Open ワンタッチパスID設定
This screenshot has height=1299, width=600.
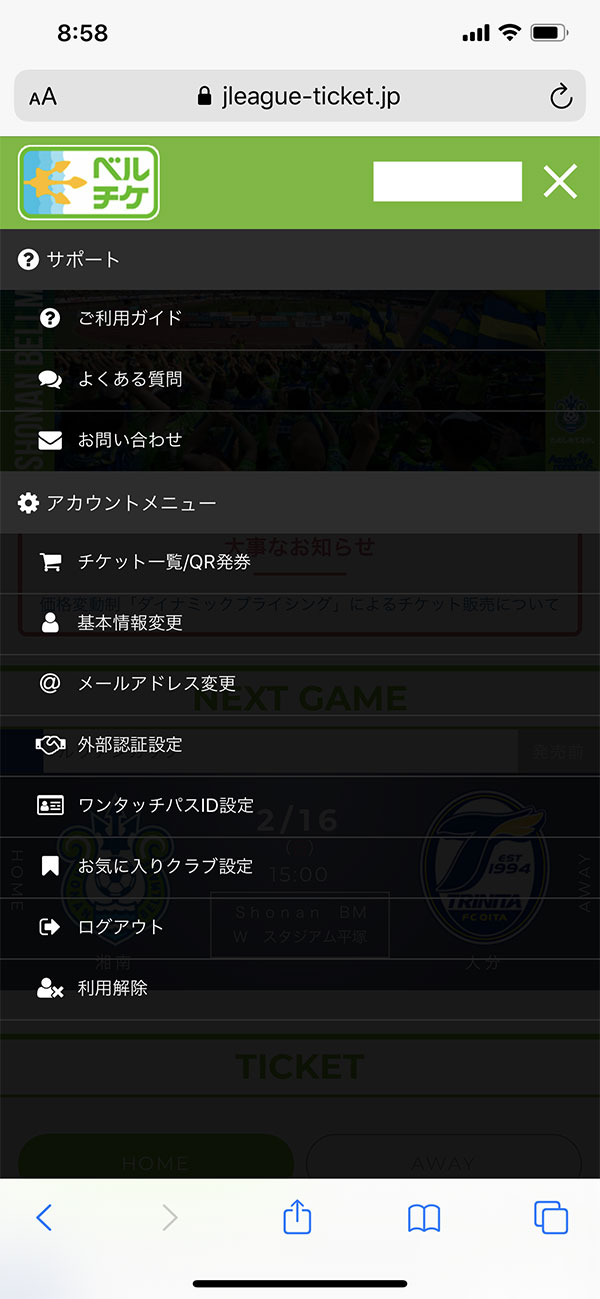click(x=300, y=806)
